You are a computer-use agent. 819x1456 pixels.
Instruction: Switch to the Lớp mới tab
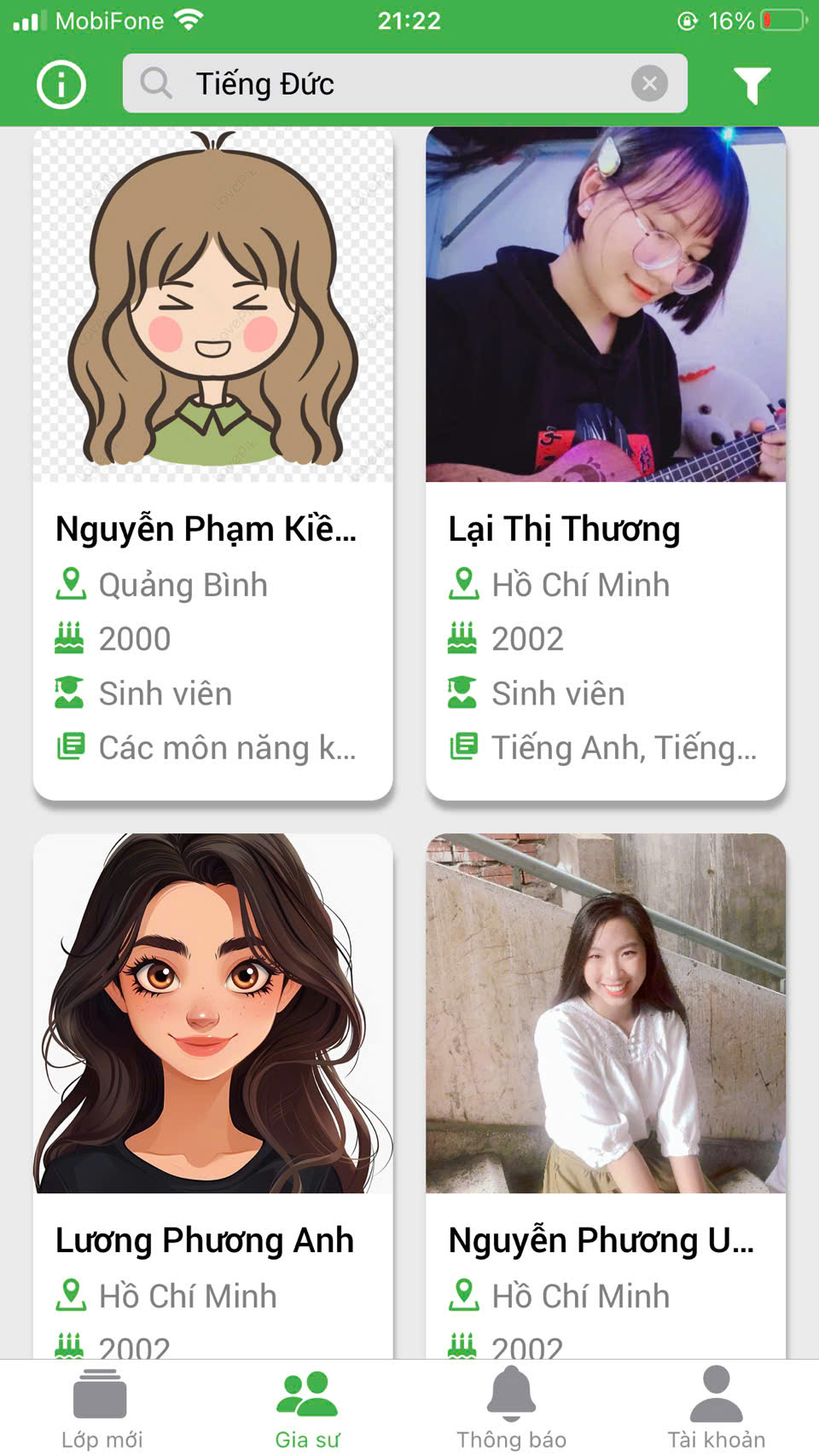tap(102, 1409)
